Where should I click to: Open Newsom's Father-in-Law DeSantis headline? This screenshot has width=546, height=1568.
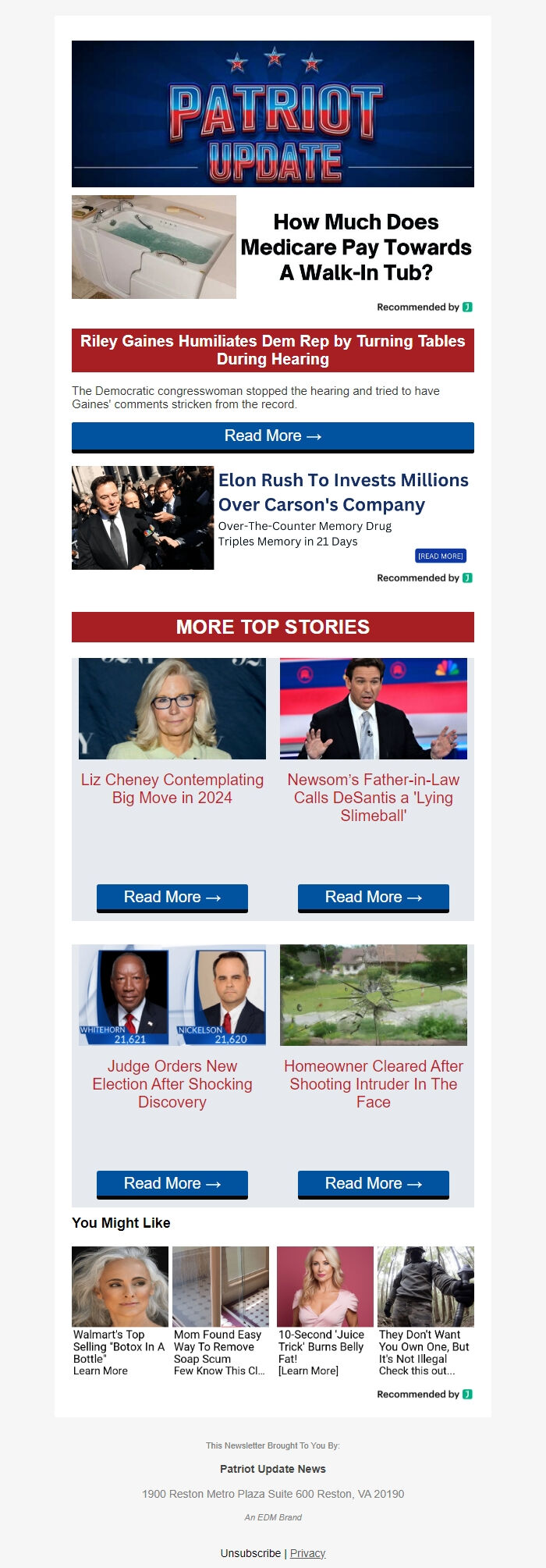coord(373,797)
